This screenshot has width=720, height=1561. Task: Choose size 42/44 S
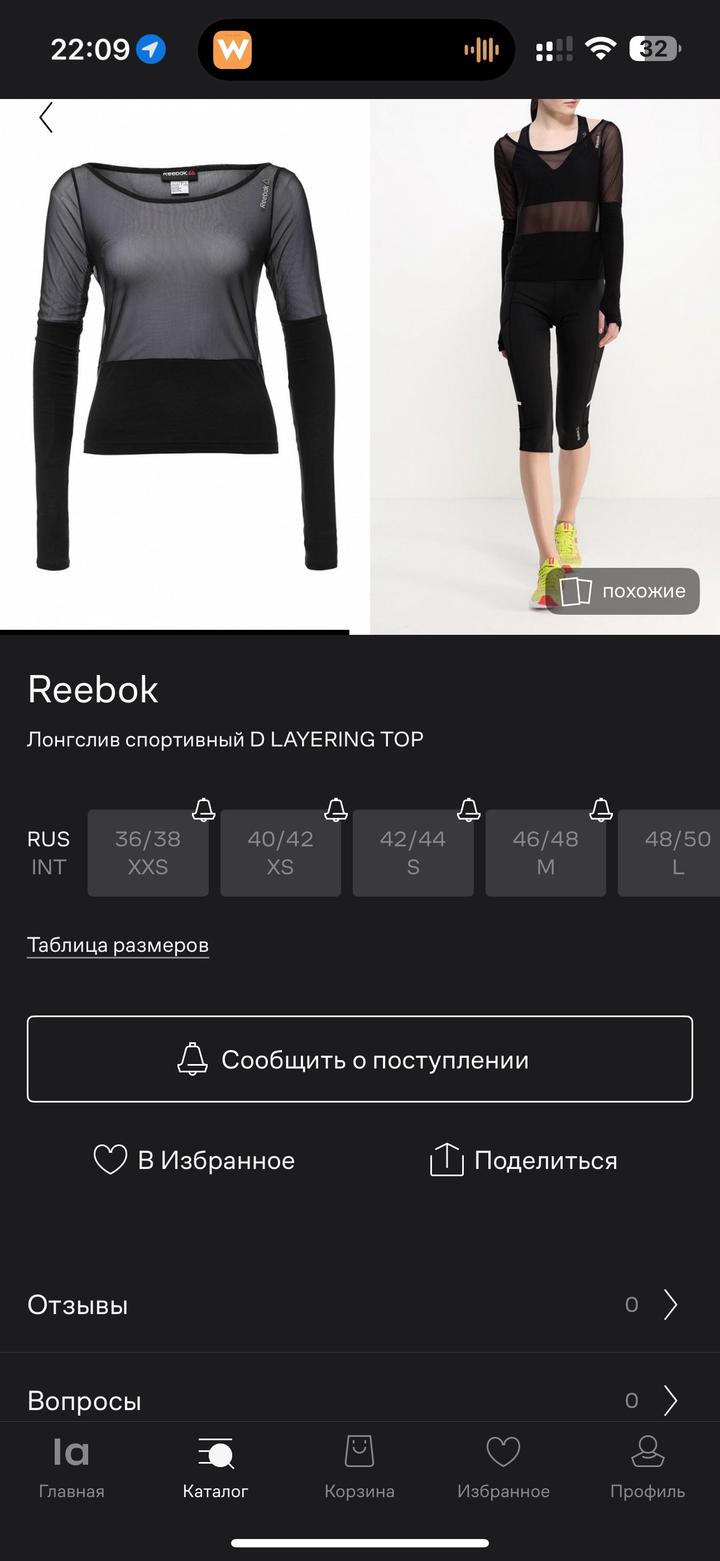tap(413, 853)
